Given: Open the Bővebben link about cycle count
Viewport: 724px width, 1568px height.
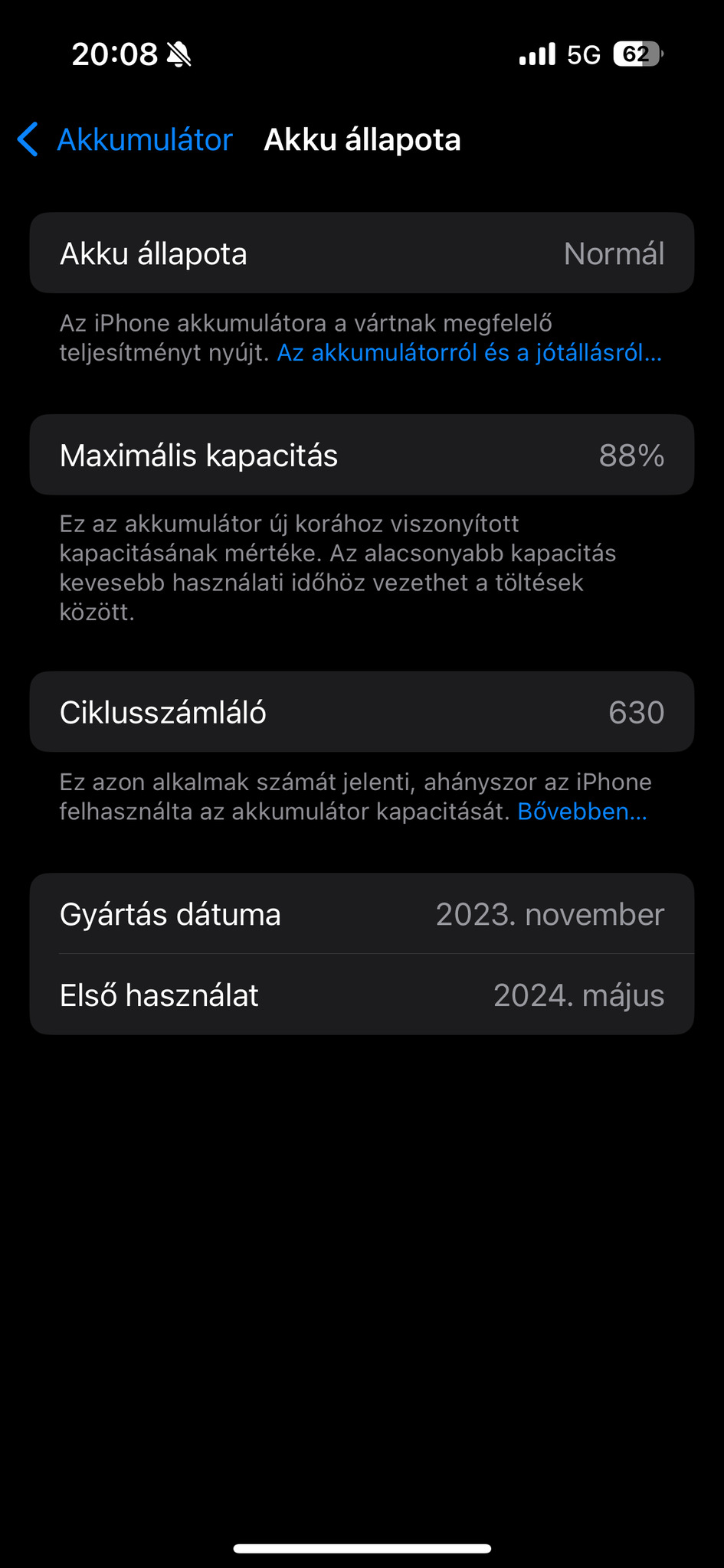Looking at the screenshot, I should 582,812.
